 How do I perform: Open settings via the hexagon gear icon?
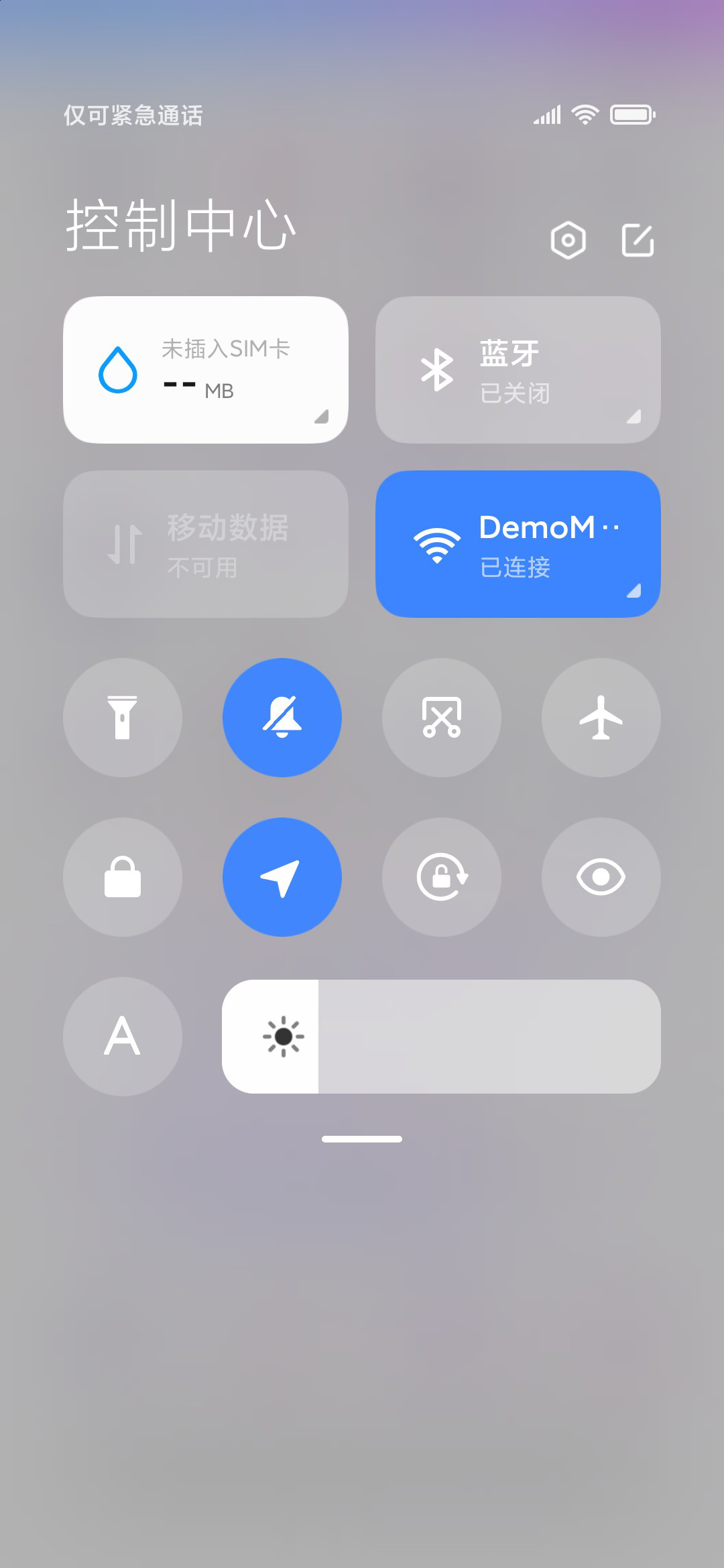[568, 240]
